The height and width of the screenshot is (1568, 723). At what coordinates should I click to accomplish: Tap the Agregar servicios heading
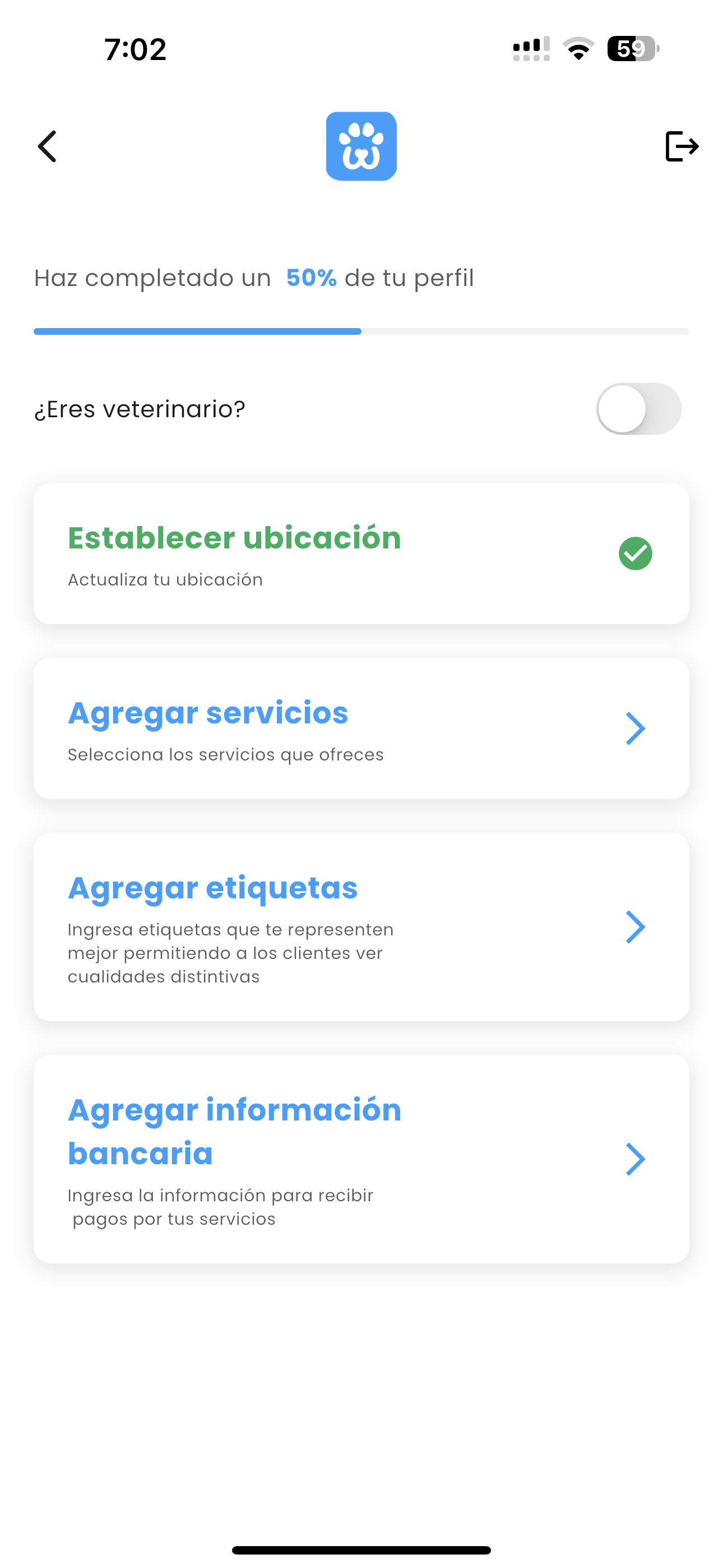click(207, 713)
